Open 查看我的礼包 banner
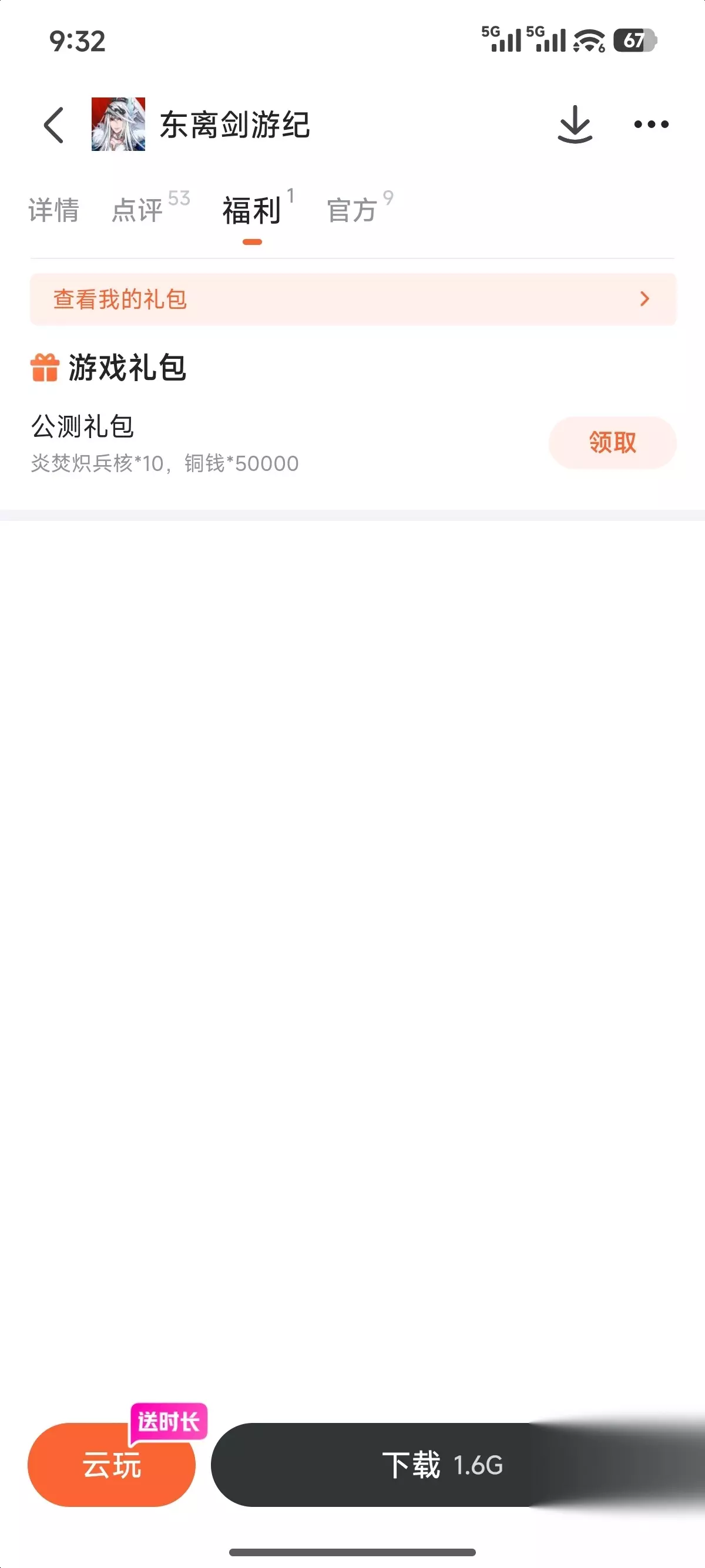The width and height of the screenshot is (705, 1568). pos(353,299)
